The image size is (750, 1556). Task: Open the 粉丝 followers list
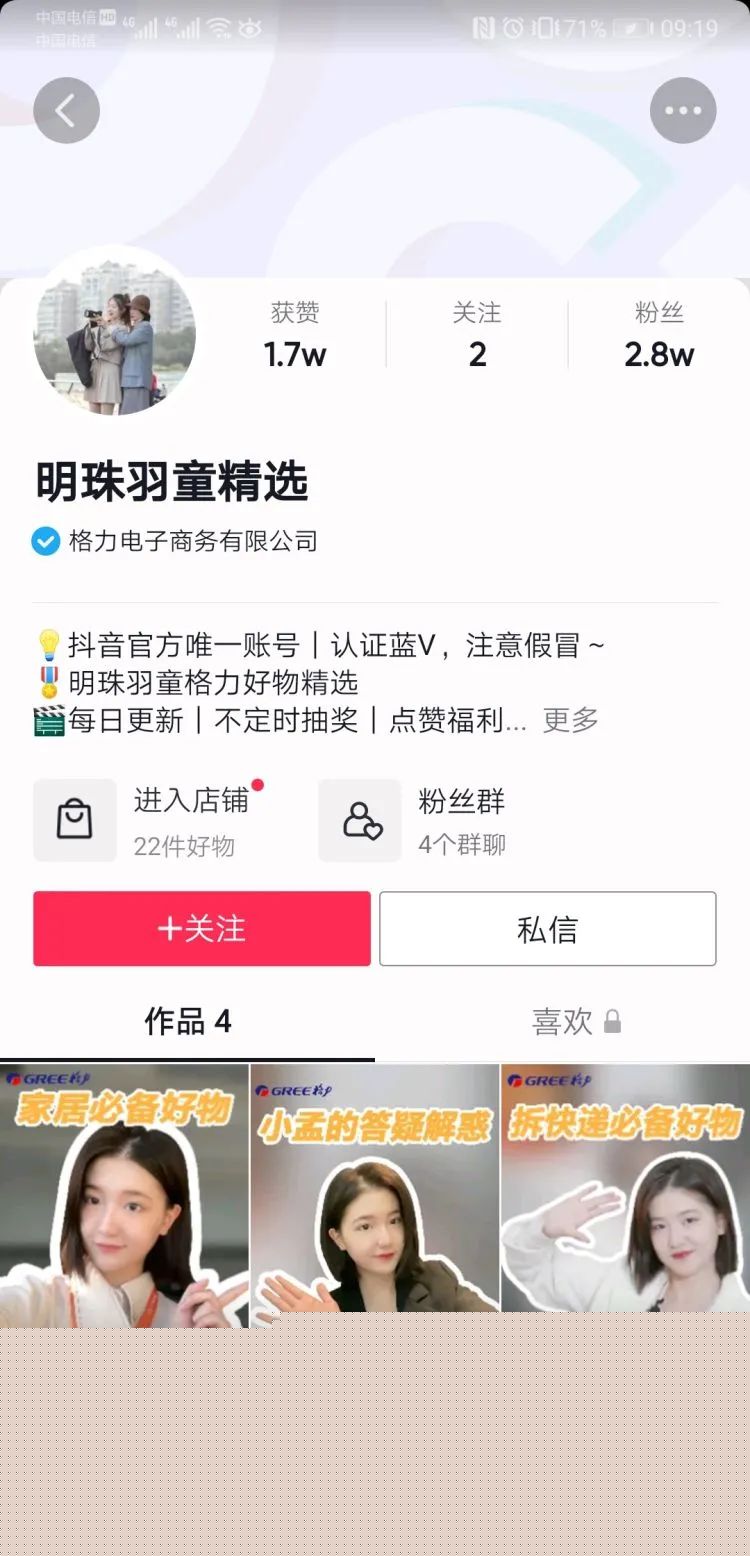click(x=659, y=336)
